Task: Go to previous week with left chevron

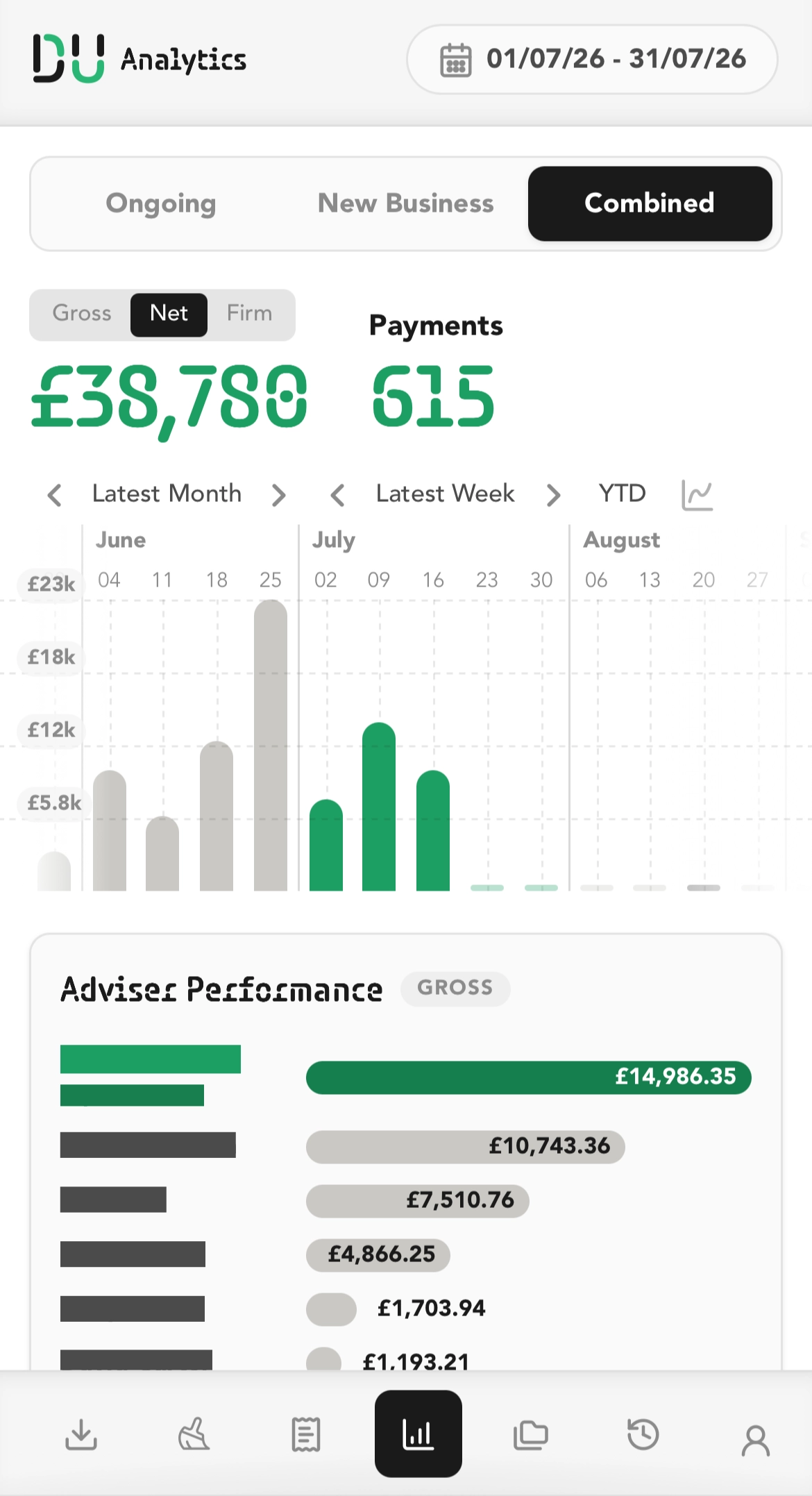Action: click(x=337, y=495)
